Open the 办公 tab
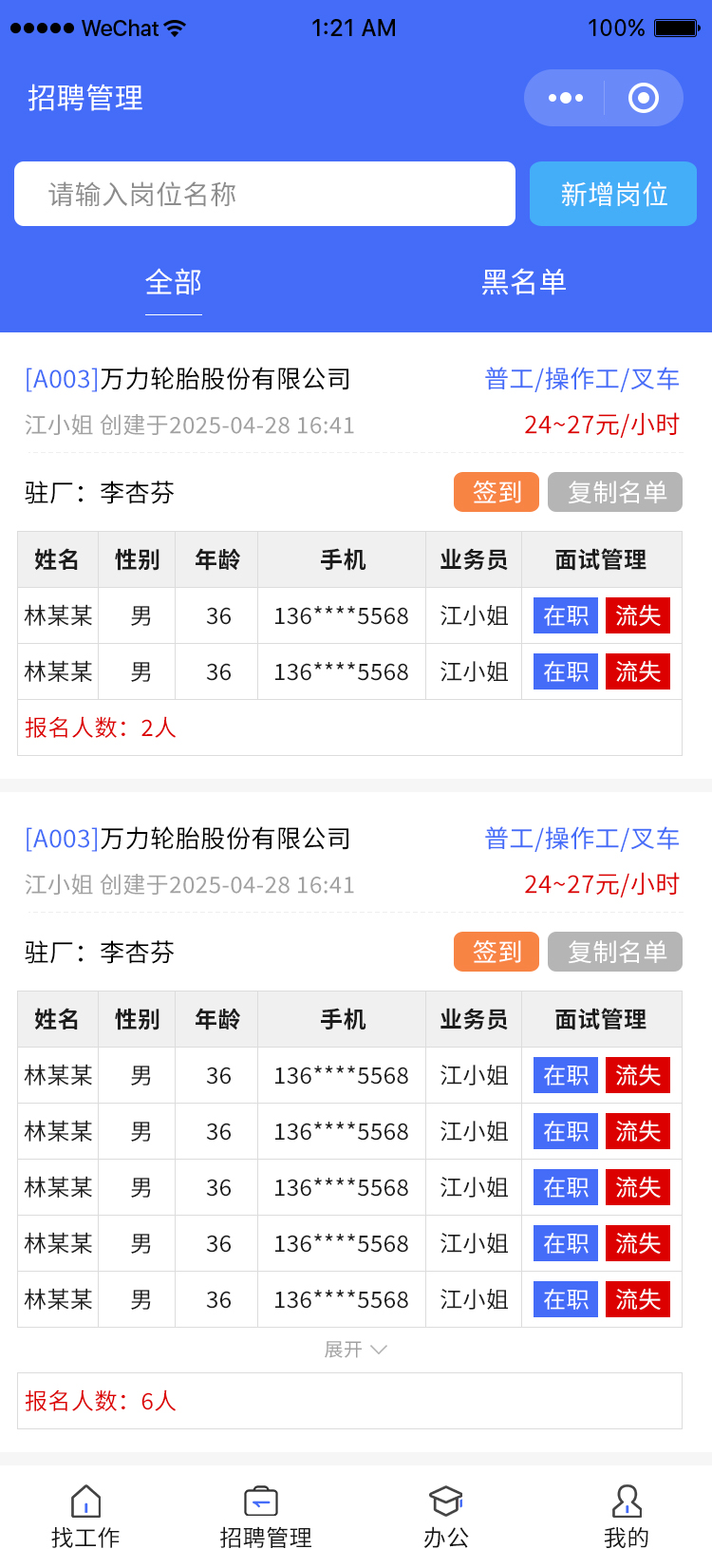 pos(446,1517)
